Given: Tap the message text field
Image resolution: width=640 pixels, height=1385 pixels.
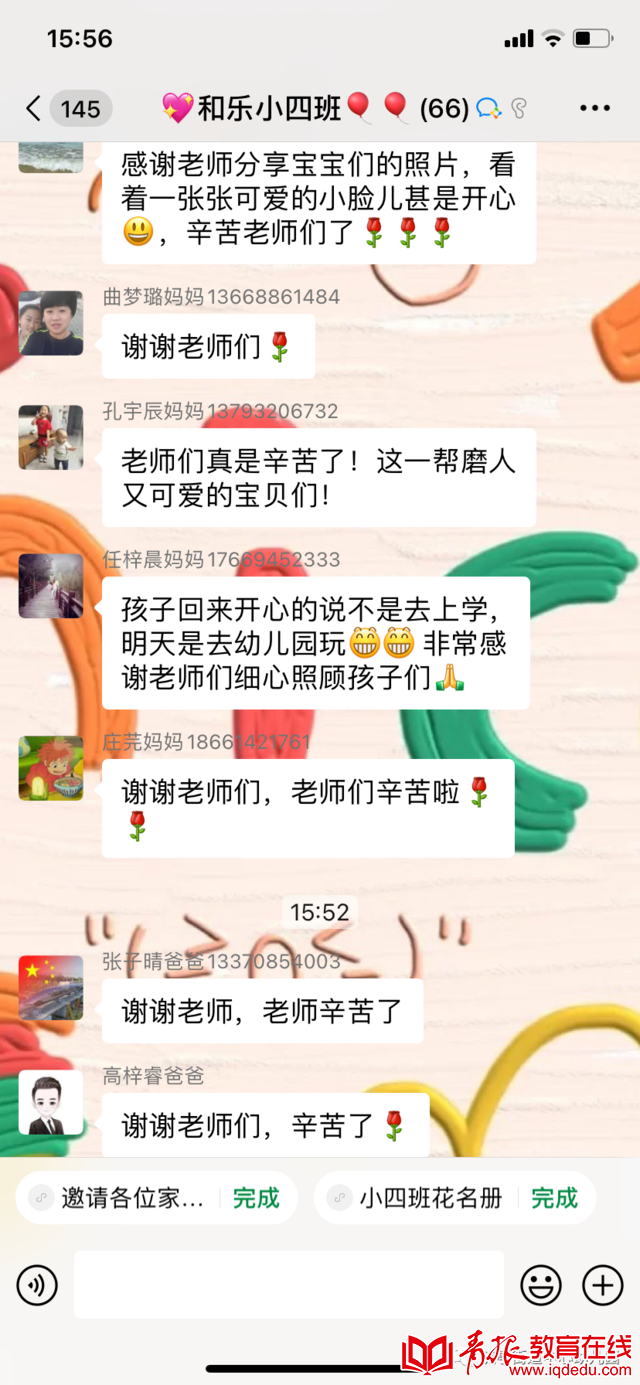Looking at the screenshot, I should coord(288,1284).
